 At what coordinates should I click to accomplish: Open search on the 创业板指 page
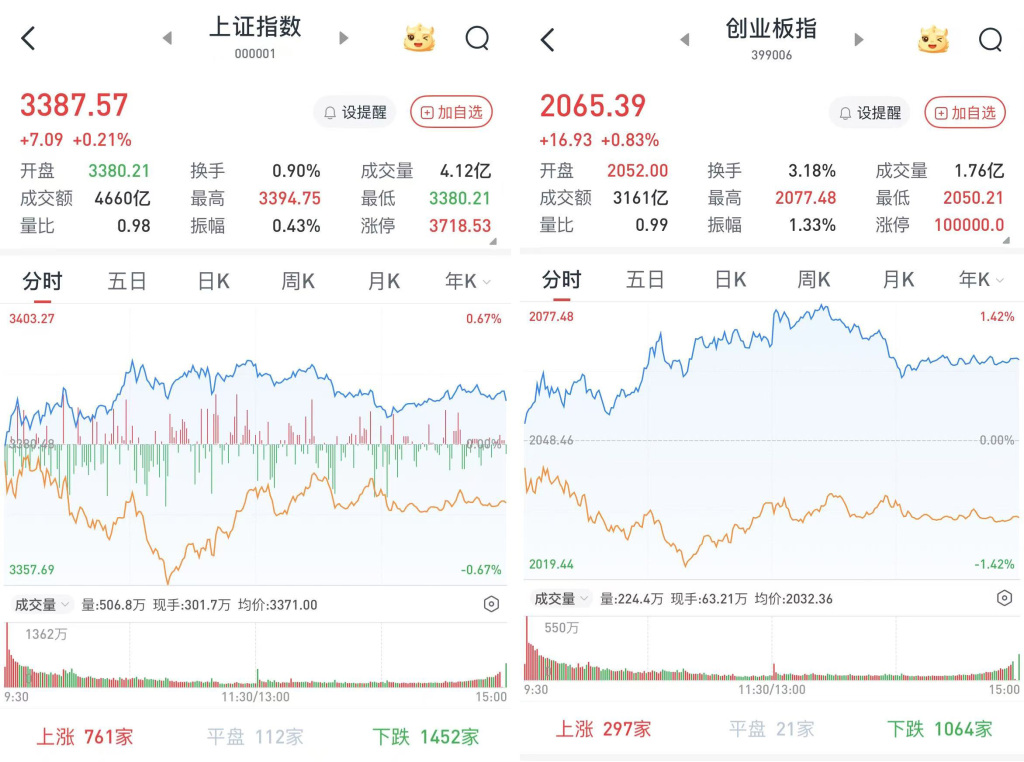point(990,40)
